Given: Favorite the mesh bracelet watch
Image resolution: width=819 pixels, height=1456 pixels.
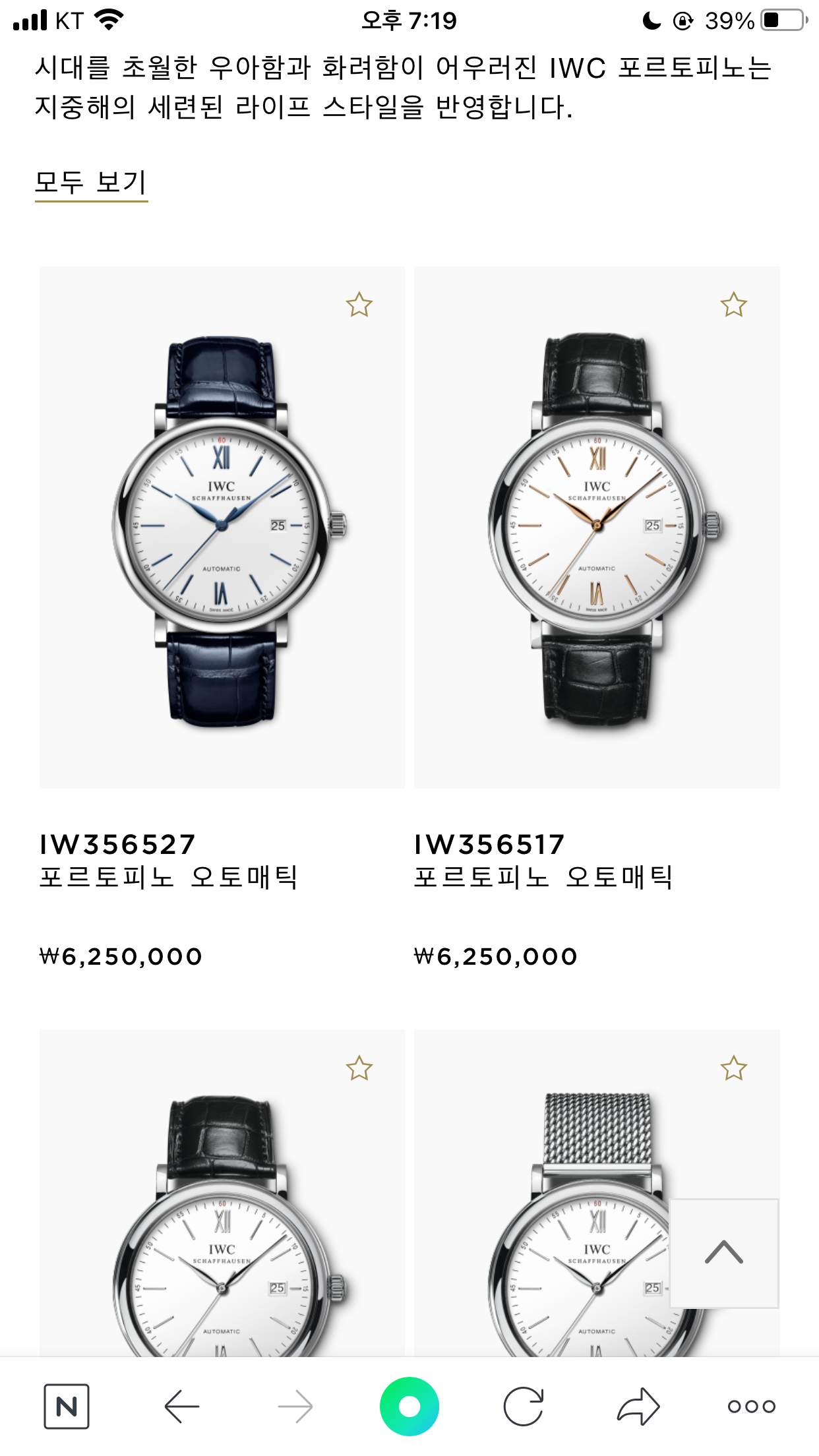Looking at the screenshot, I should click(733, 1068).
